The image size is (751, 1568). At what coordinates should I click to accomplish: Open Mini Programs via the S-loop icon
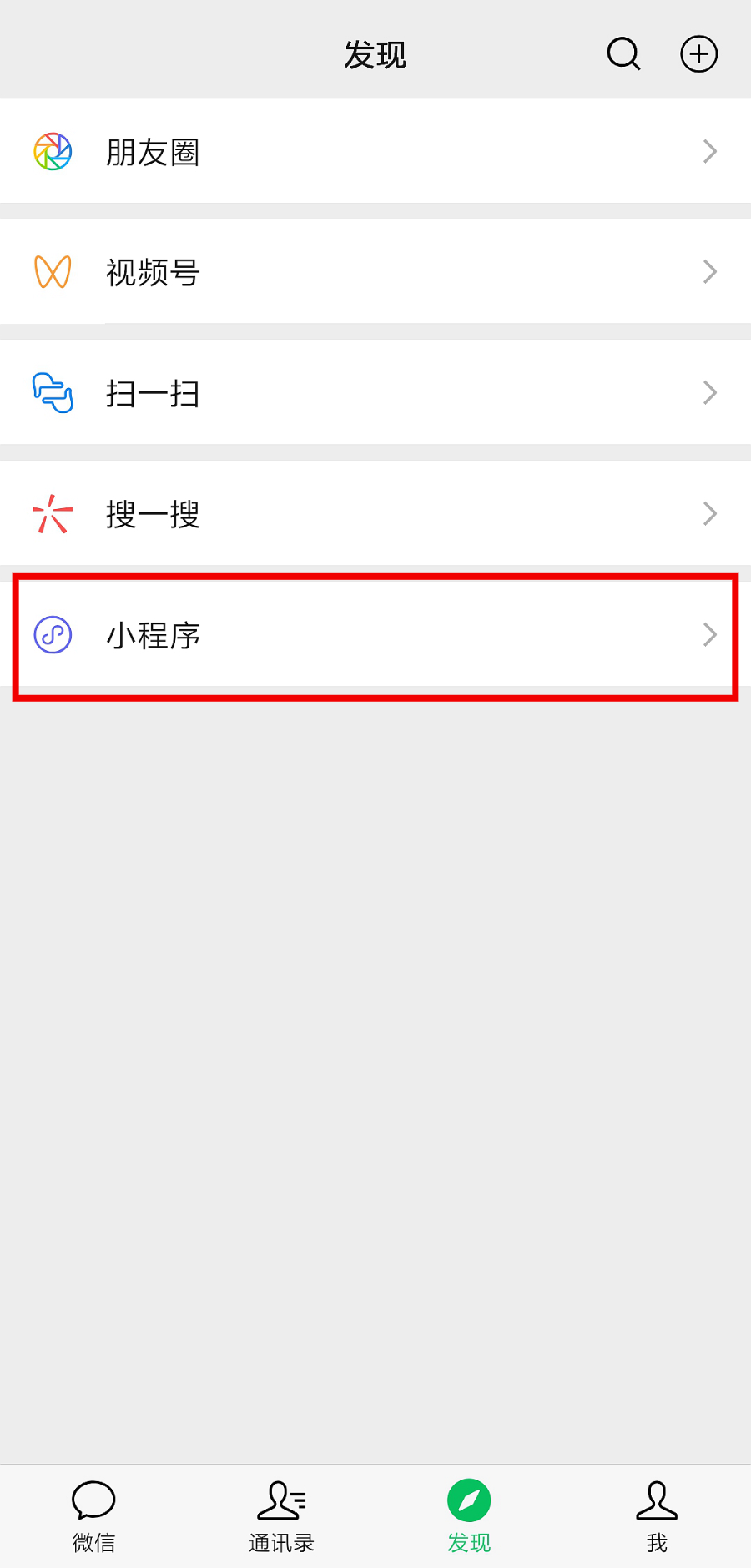pyautogui.click(x=52, y=634)
